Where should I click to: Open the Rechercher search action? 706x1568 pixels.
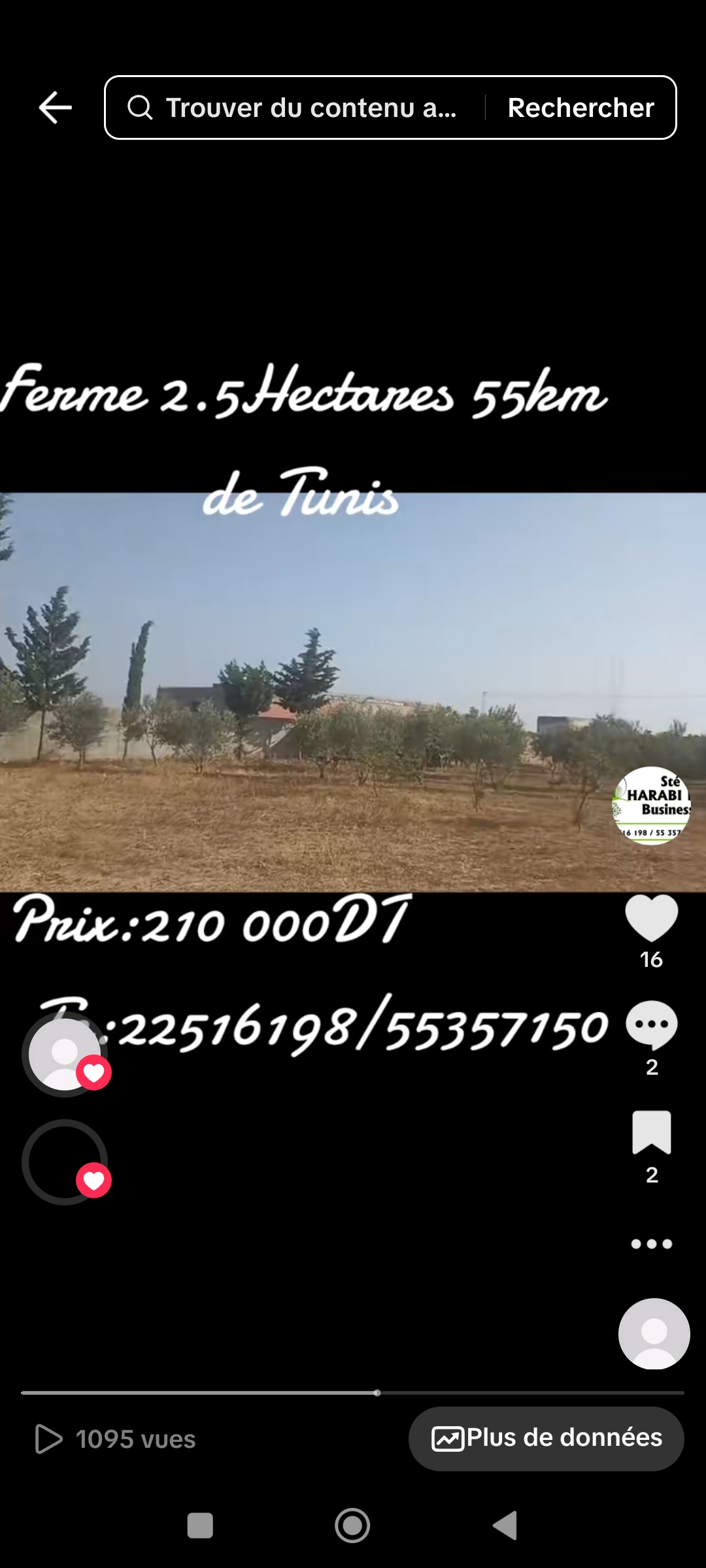(580, 107)
